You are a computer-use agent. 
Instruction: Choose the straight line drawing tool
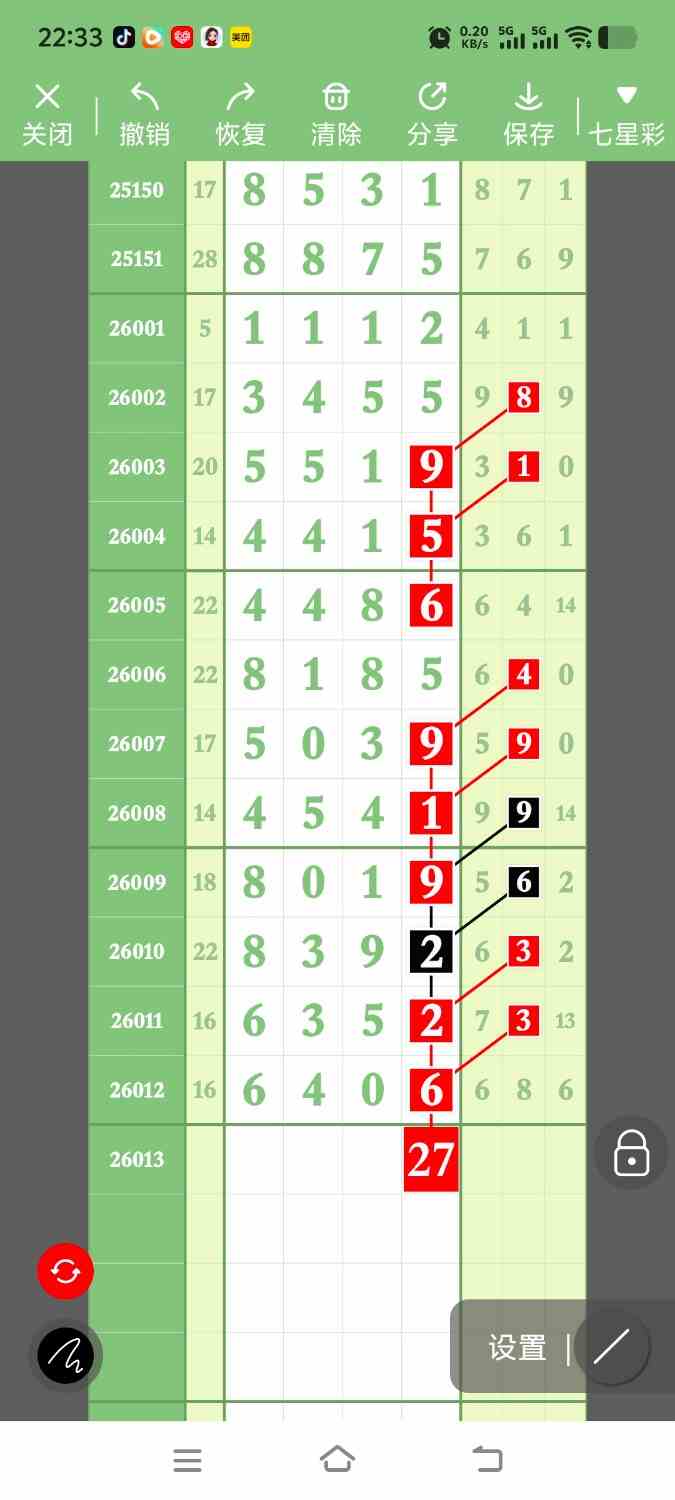611,1348
